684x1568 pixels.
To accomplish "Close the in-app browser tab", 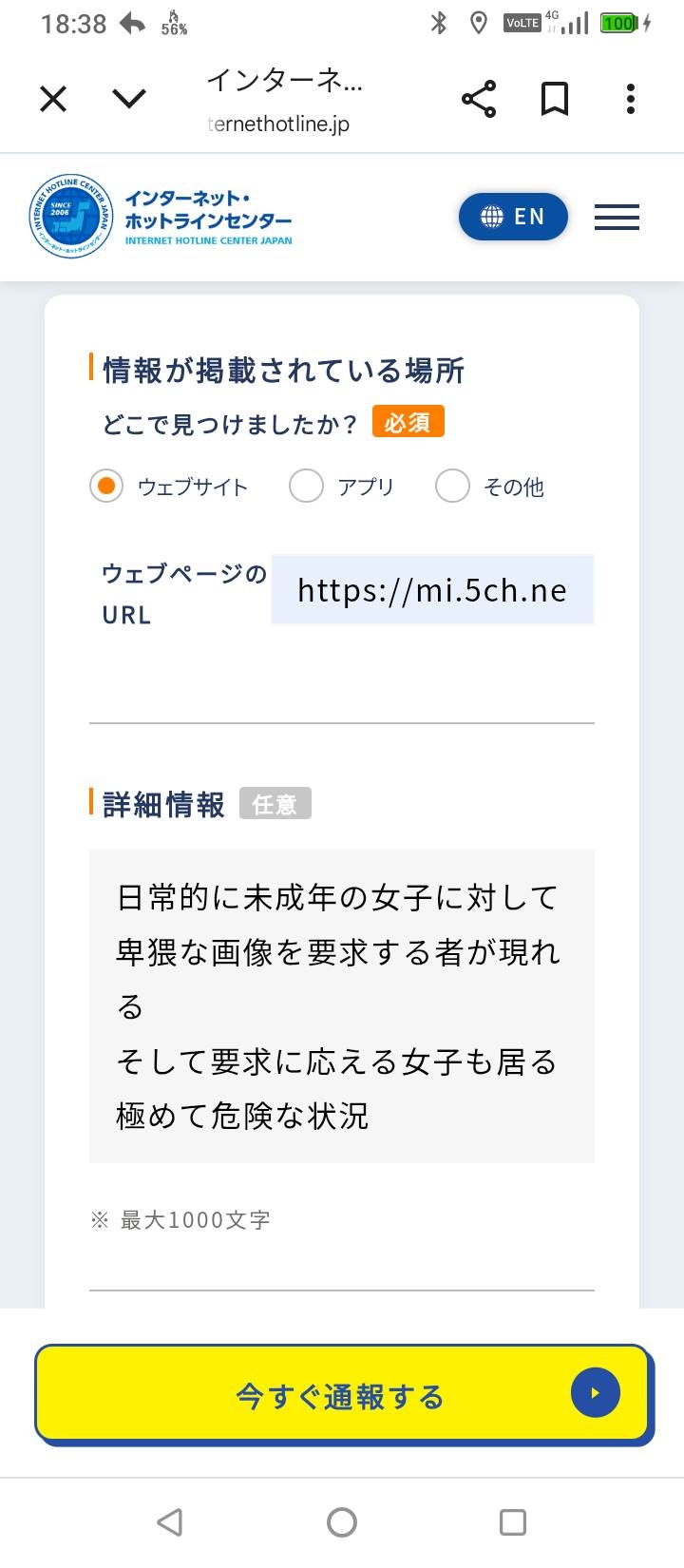I will 53,99.
